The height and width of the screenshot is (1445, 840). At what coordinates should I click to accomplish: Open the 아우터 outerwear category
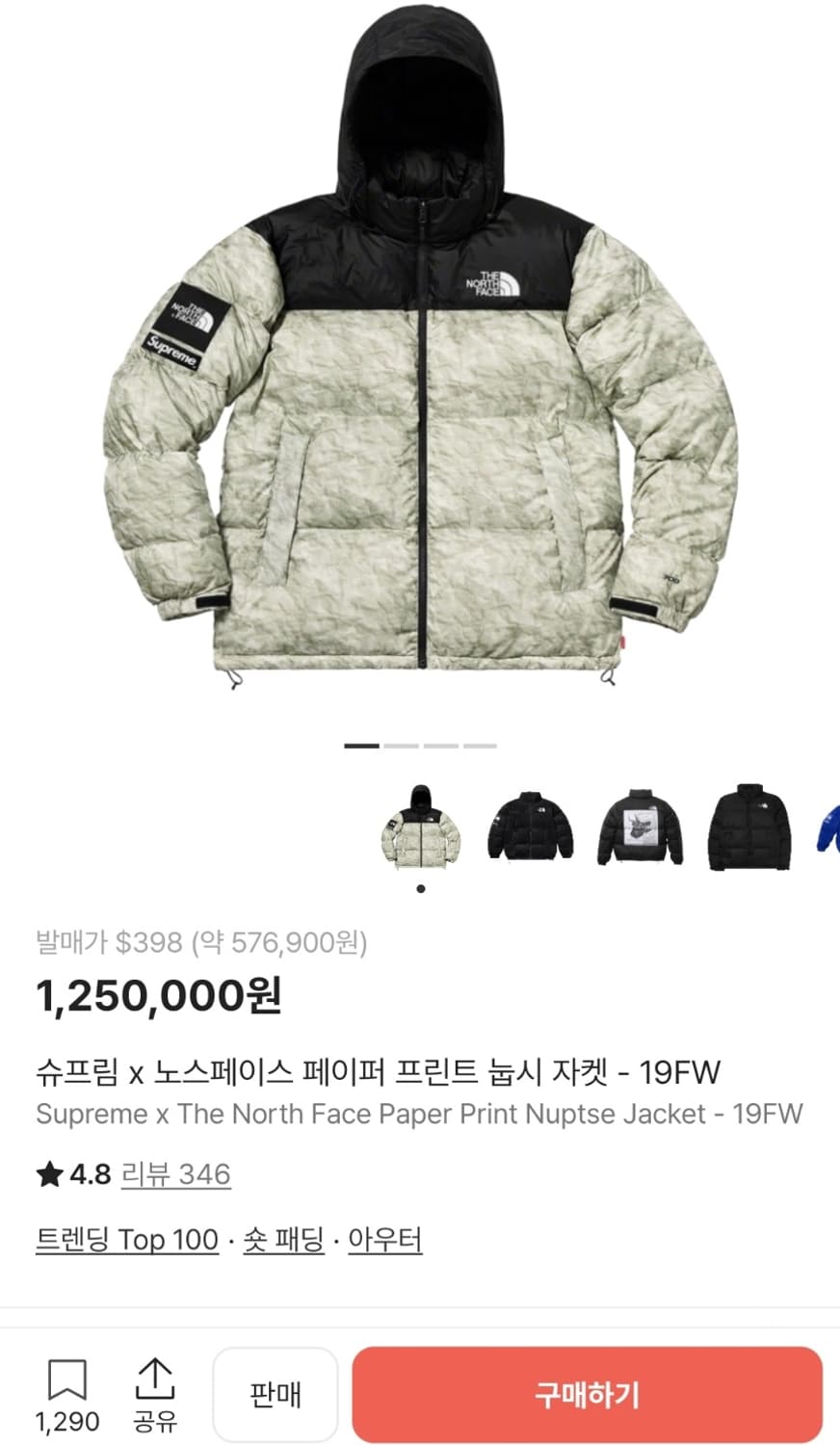click(385, 1240)
